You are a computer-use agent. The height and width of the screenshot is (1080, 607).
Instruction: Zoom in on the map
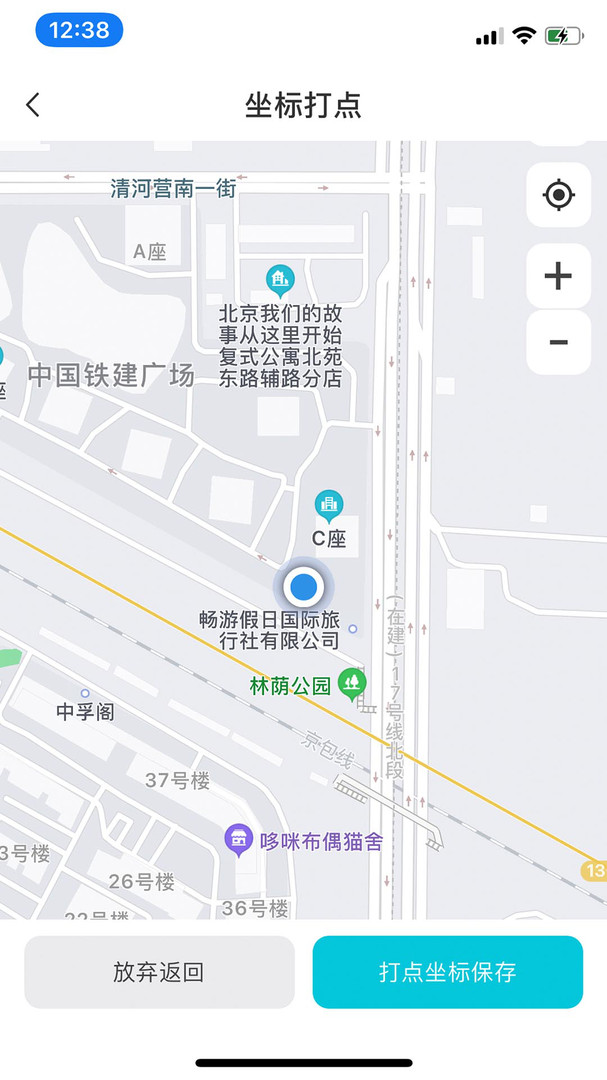pyautogui.click(x=558, y=276)
